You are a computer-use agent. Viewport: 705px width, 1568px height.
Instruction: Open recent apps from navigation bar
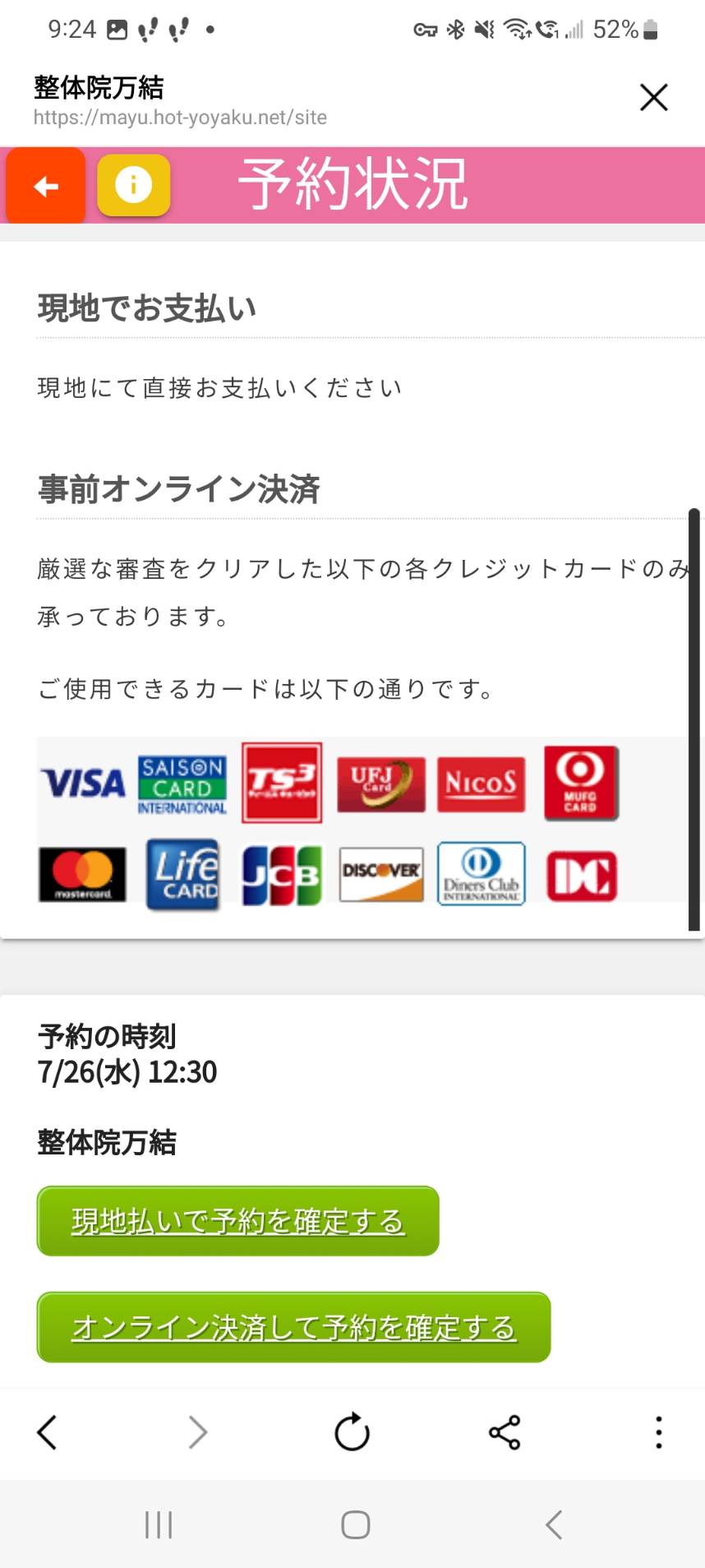coord(159,1524)
